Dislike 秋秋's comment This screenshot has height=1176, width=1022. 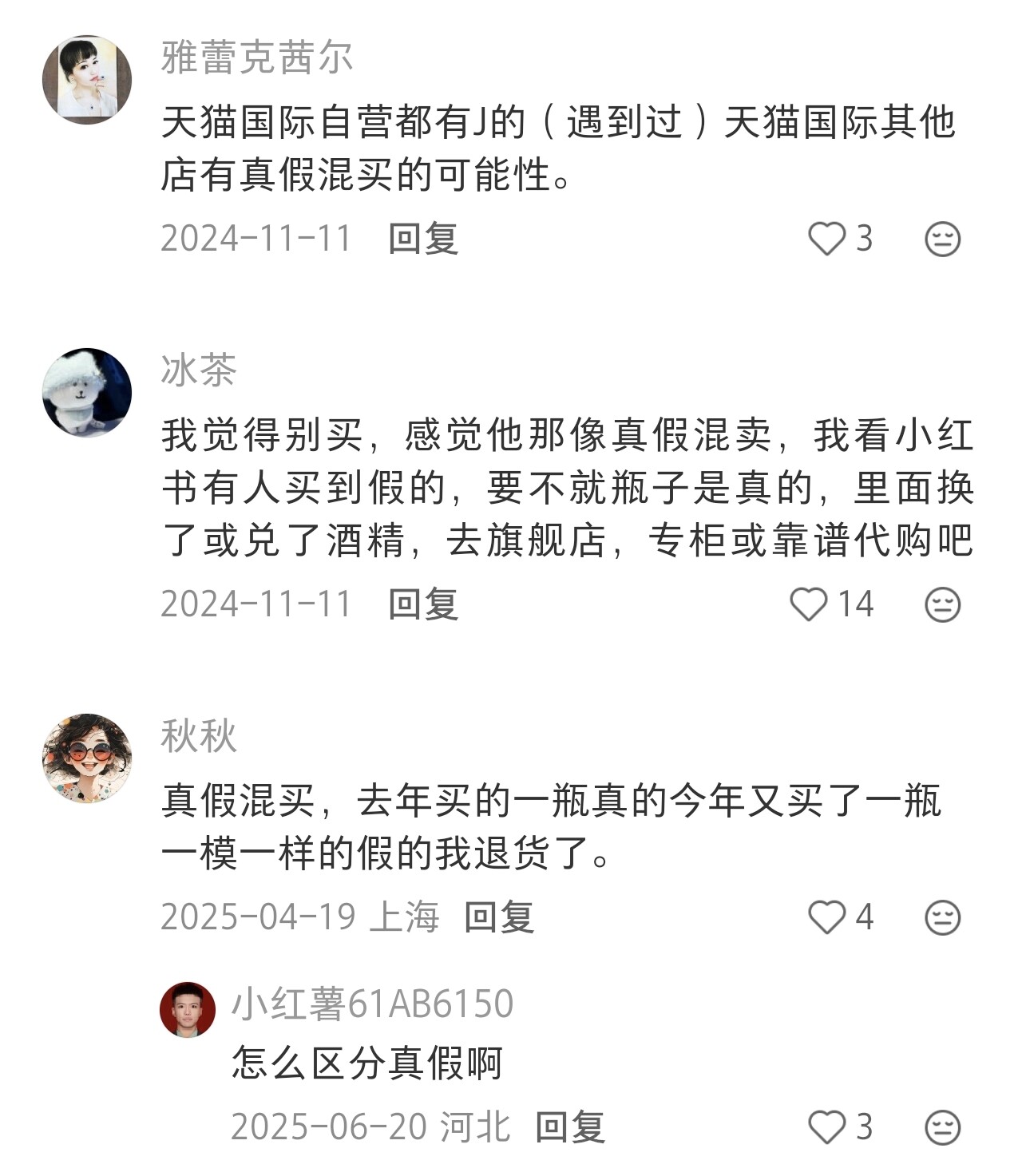942,917
